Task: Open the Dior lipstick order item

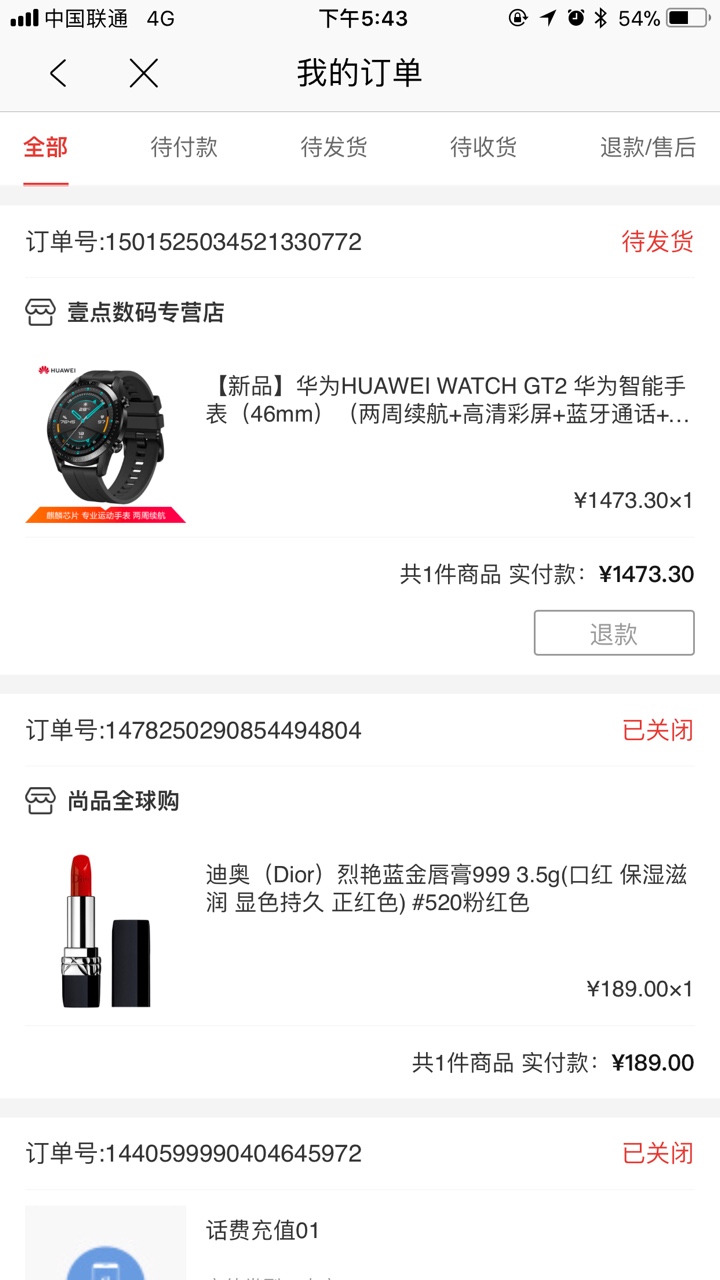Action: coord(360,931)
